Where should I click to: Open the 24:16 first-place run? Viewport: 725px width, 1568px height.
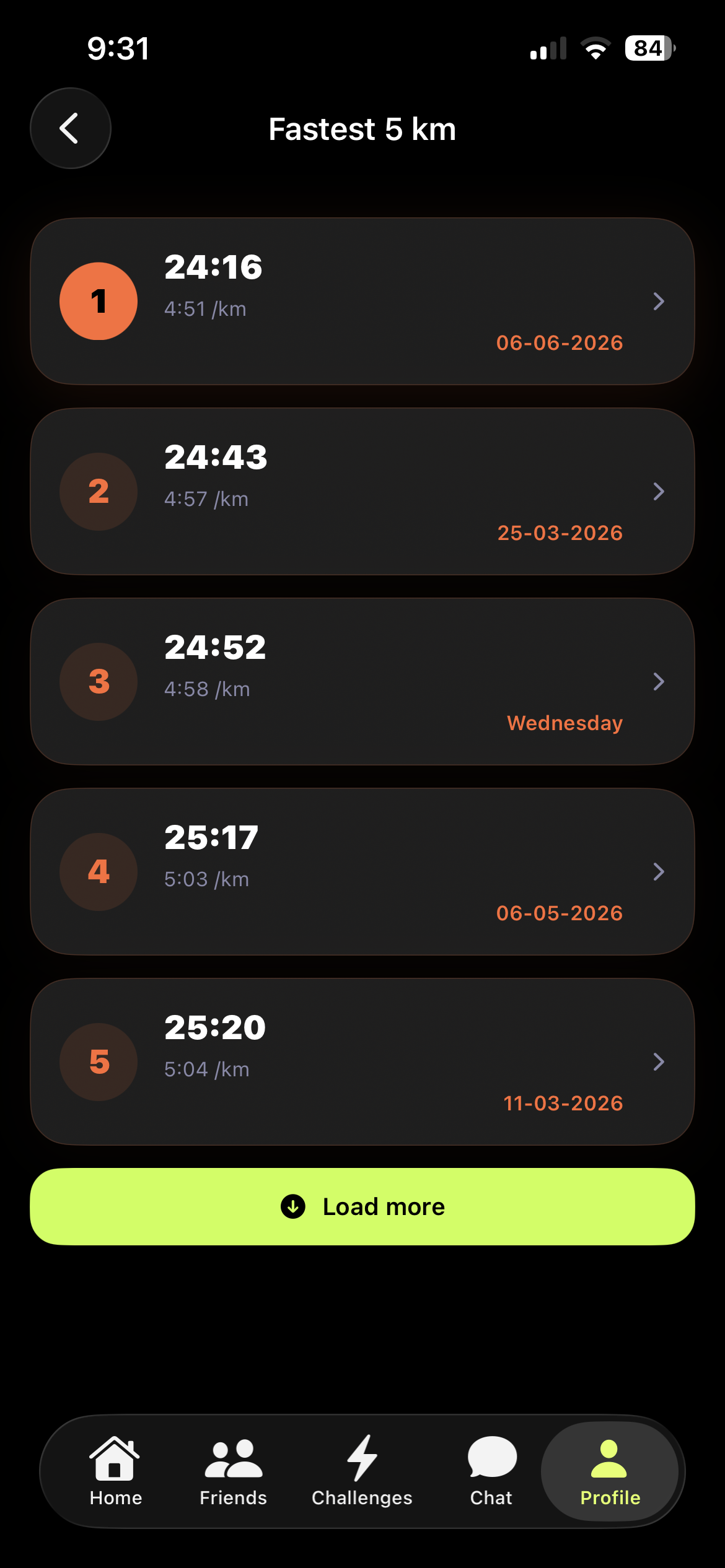click(362, 301)
